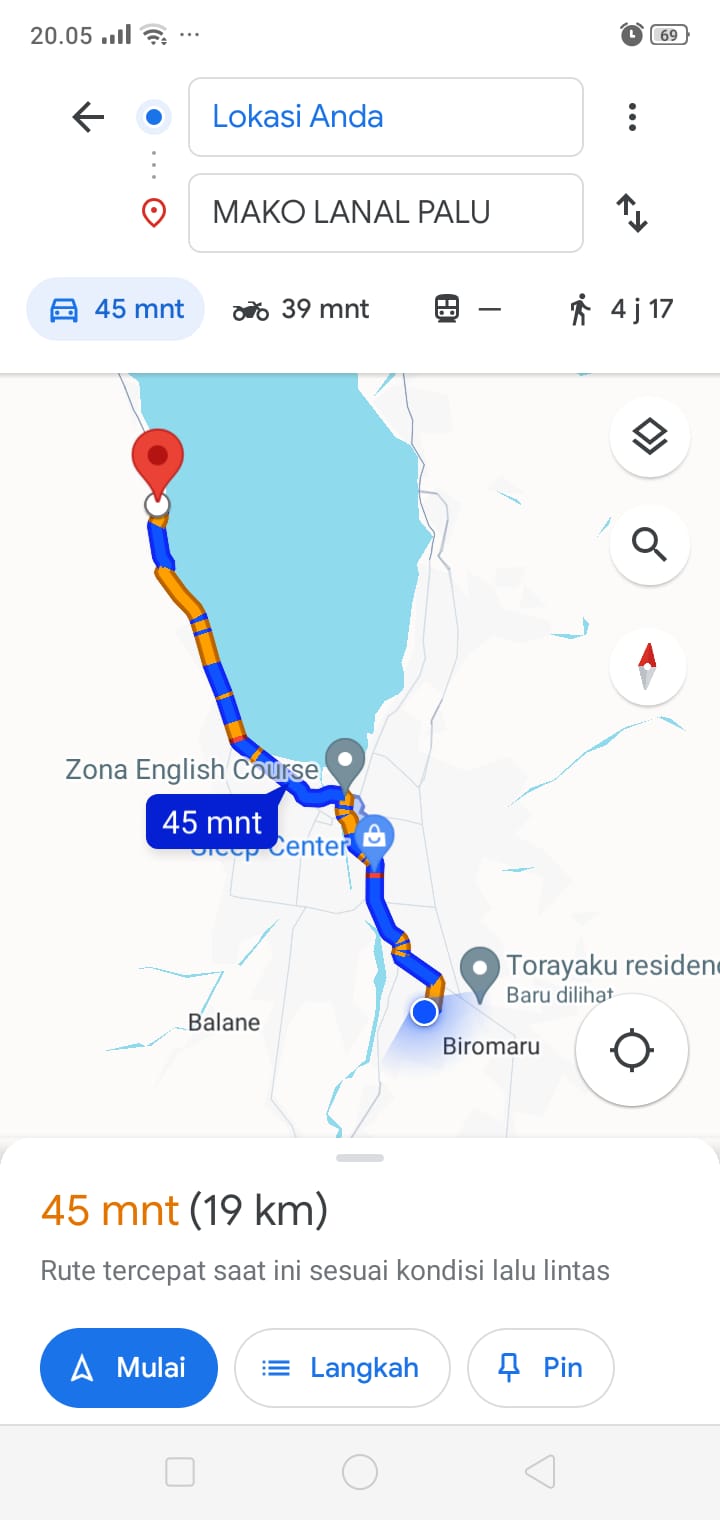Tap the Zona English Course marker

click(346, 765)
